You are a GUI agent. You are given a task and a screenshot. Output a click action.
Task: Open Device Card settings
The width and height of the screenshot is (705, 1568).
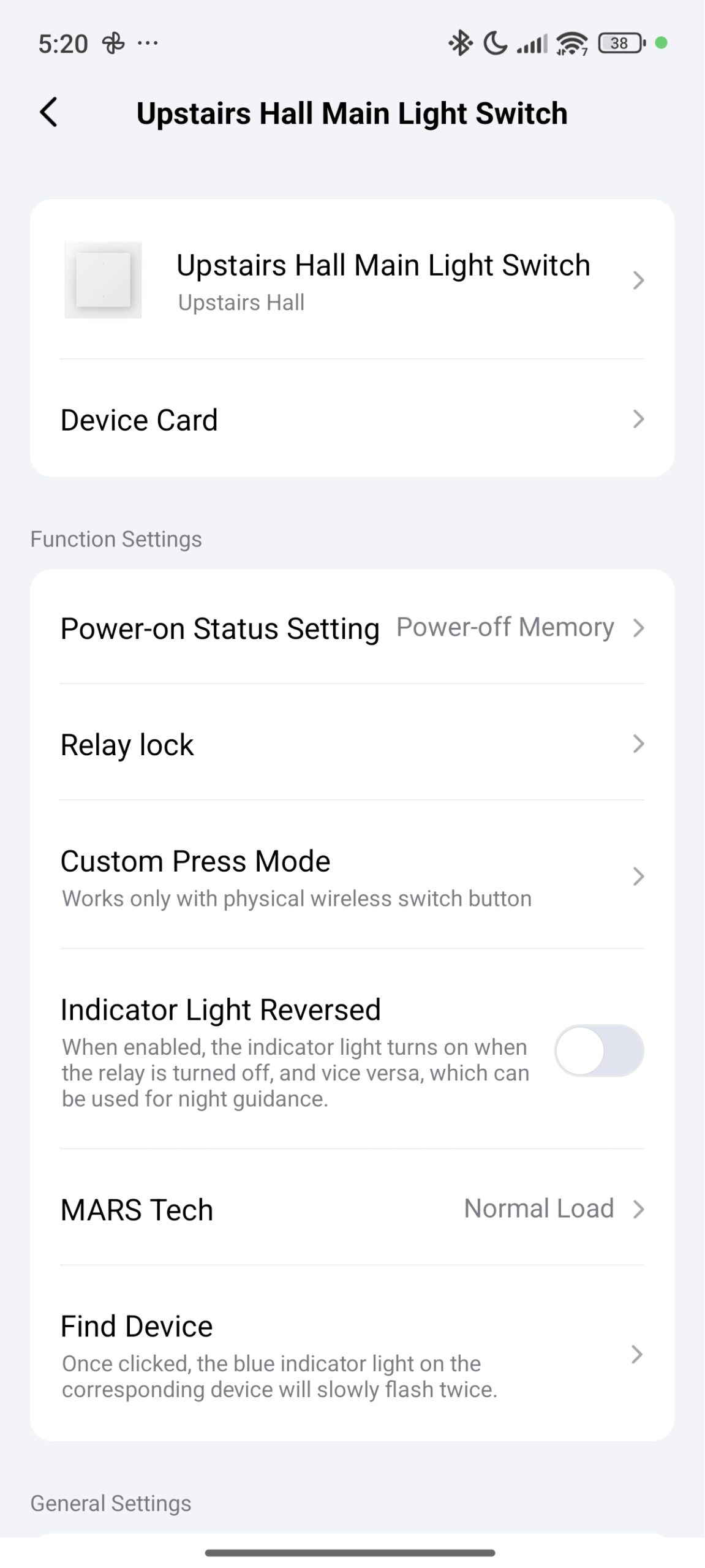pos(352,420)
